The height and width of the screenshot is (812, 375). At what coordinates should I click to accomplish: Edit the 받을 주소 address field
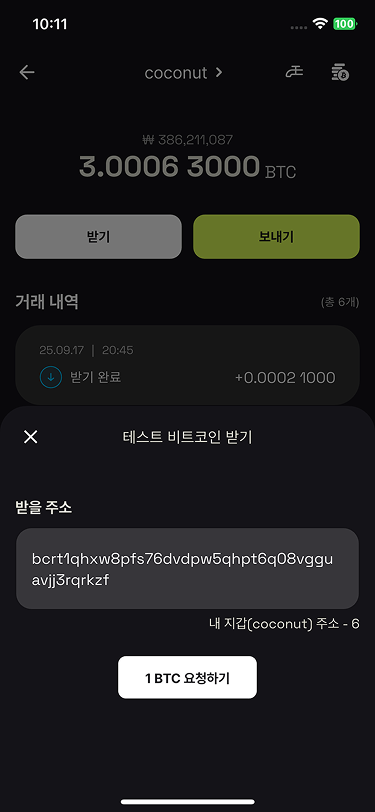coord(188,569)
